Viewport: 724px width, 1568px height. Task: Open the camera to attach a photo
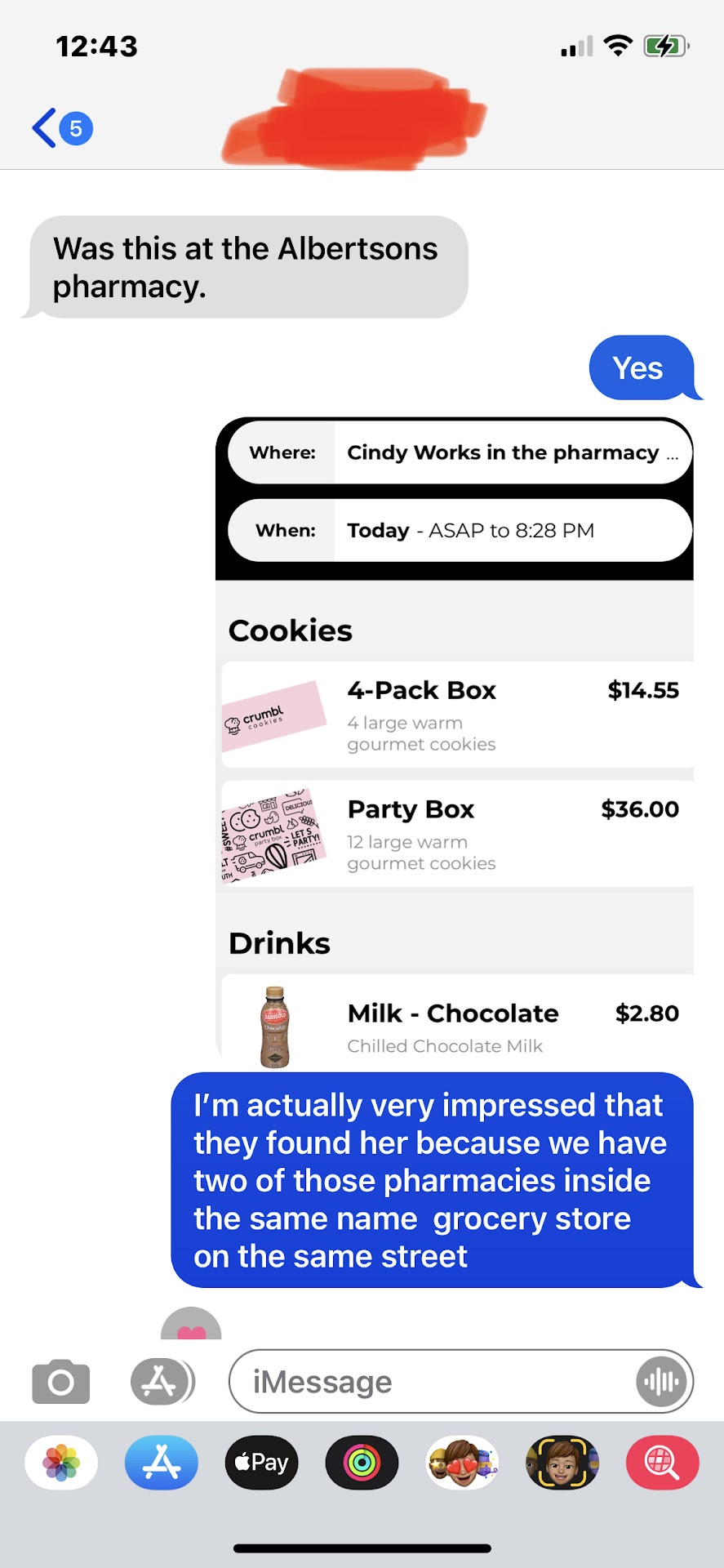(61, 1382)
